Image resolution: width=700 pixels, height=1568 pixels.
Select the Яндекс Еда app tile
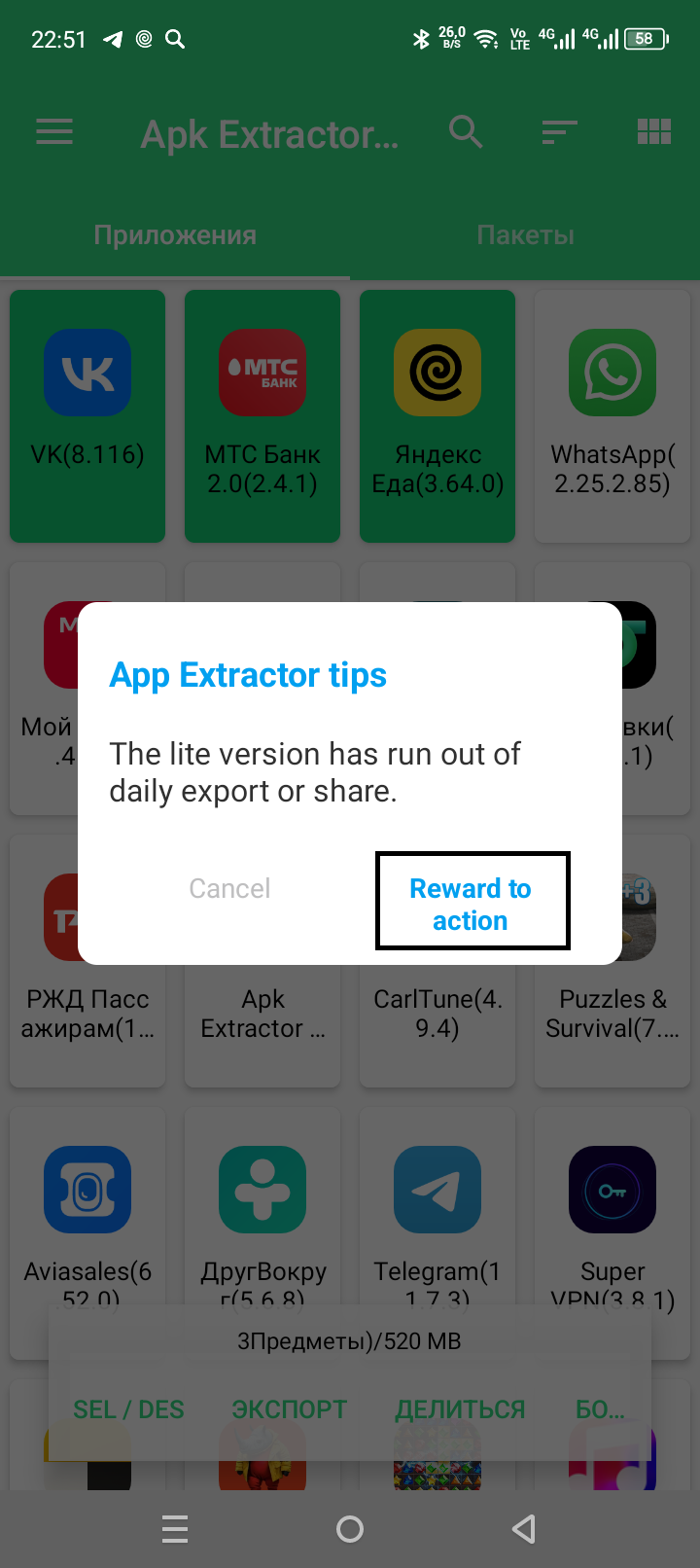(x=437, y=415)
